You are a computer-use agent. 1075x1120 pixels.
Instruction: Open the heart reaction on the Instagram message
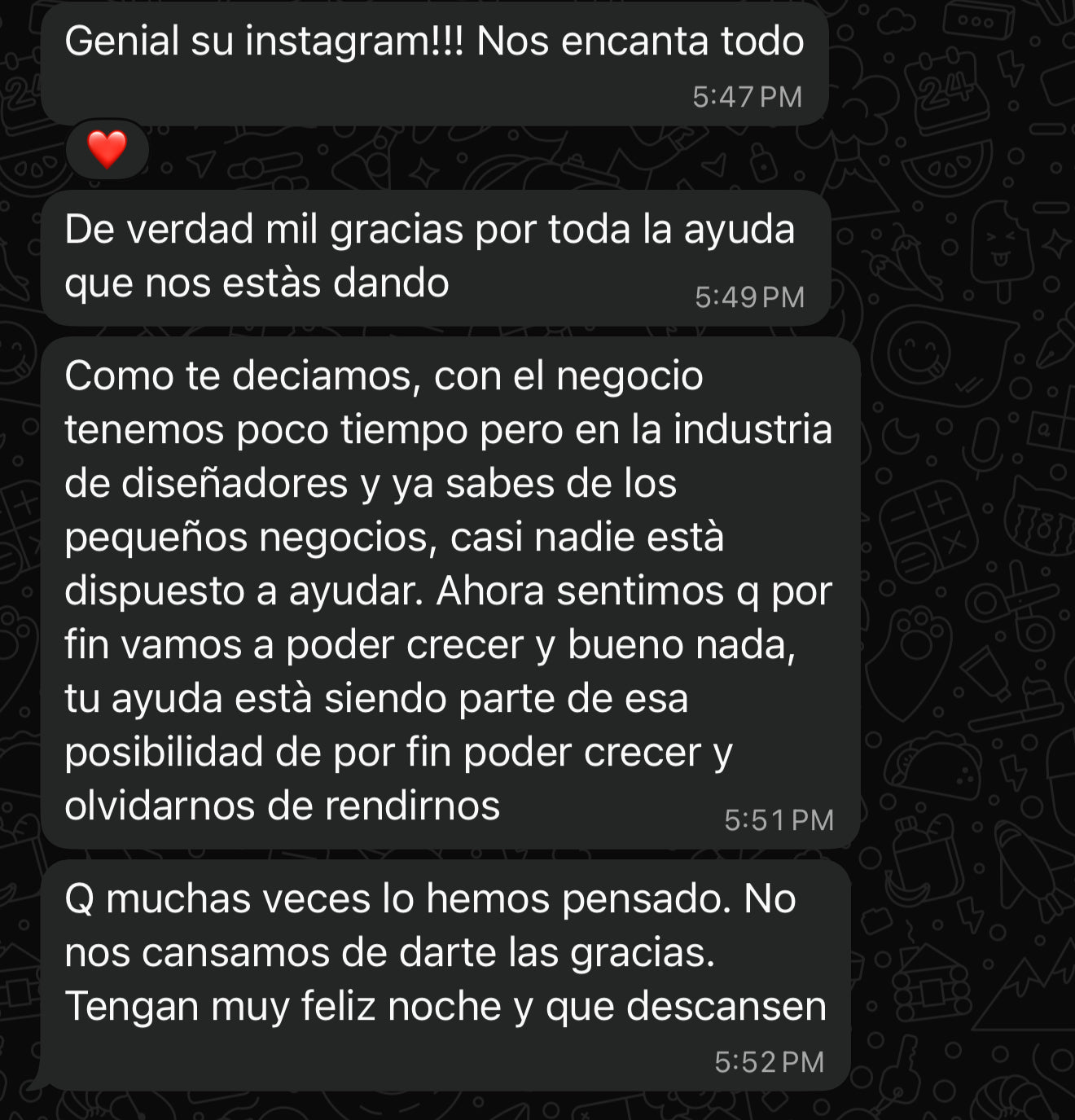pyautogui.click(x=107, y=150)
